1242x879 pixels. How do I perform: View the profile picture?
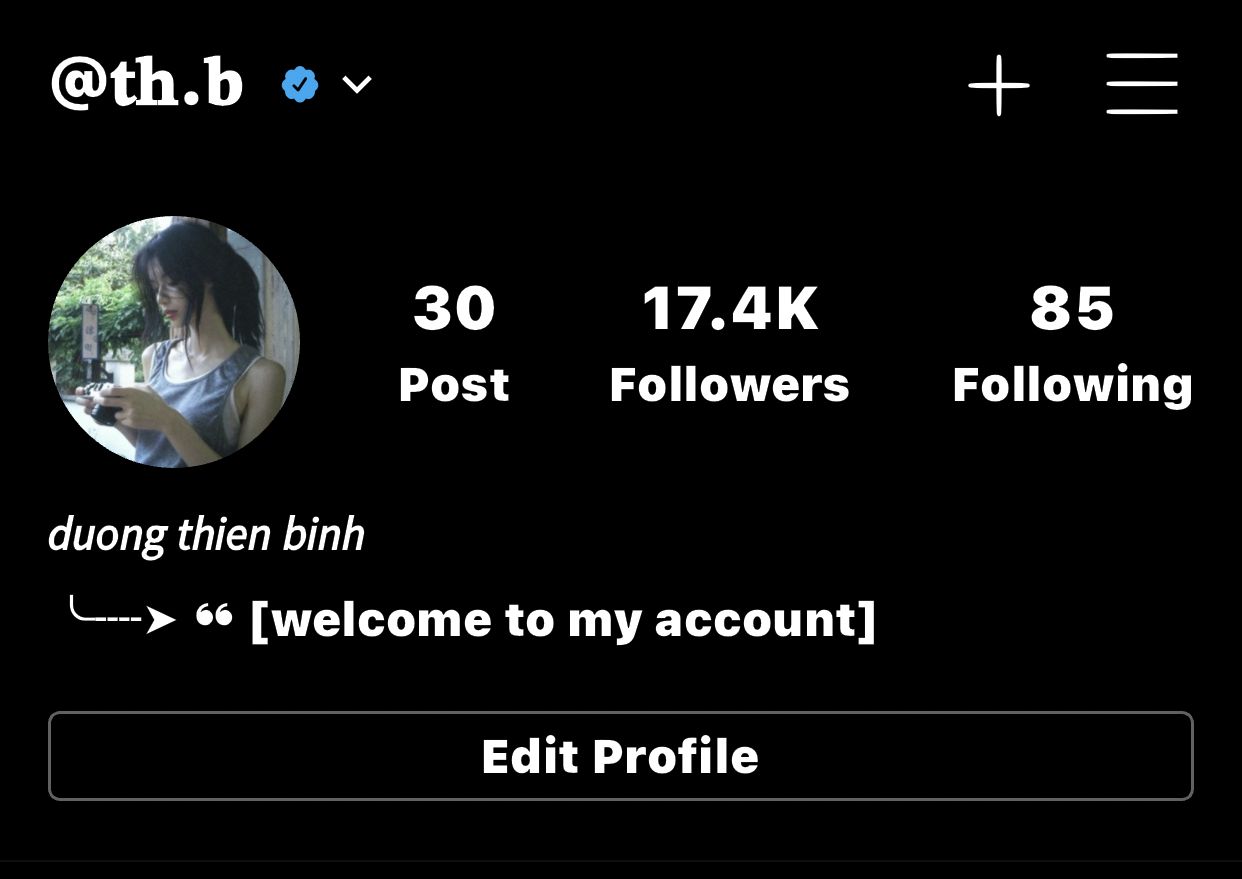pos(174,342)
